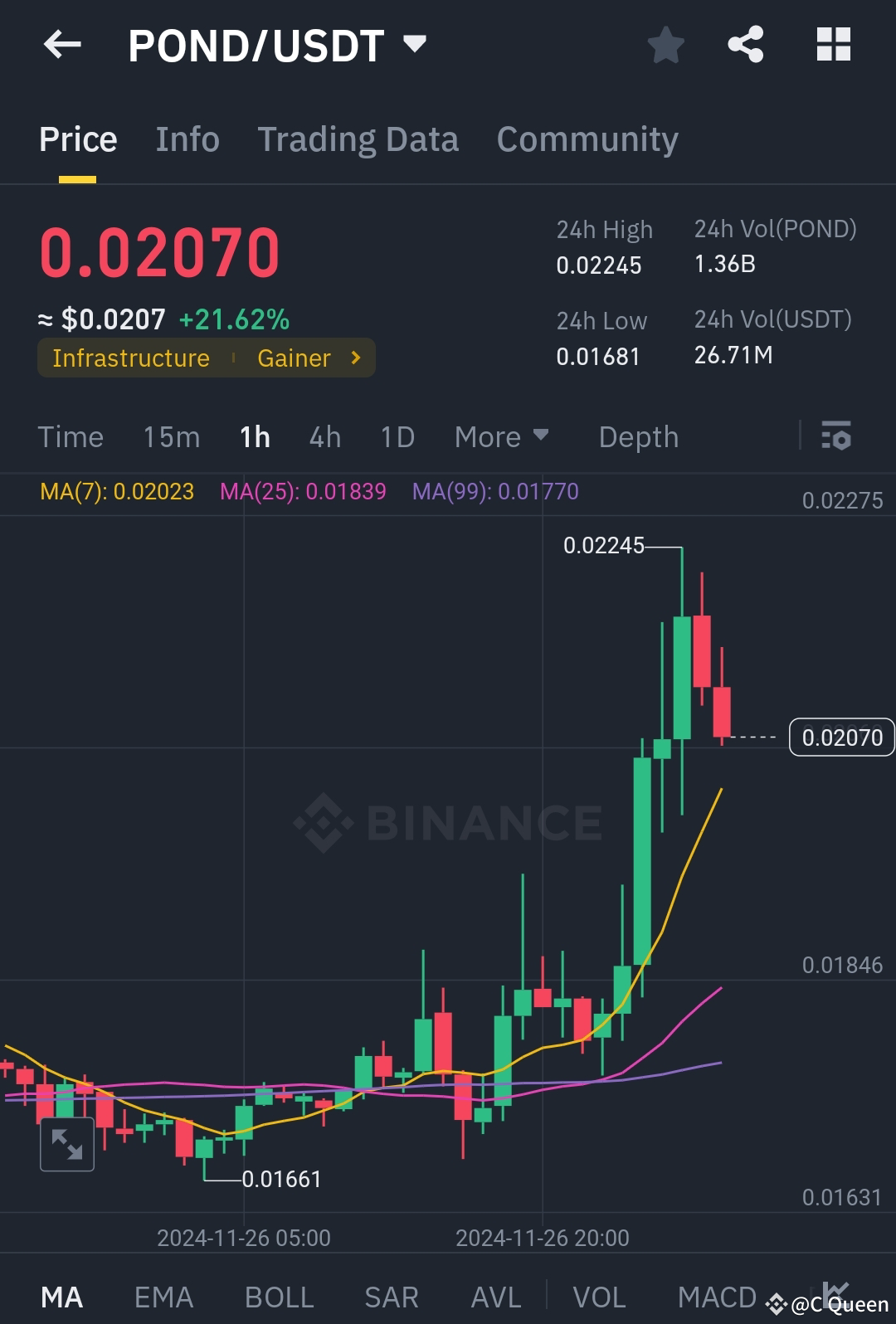Select the 1D timeframe
The image size is (896, 1324).
click(x=397, y=436)
